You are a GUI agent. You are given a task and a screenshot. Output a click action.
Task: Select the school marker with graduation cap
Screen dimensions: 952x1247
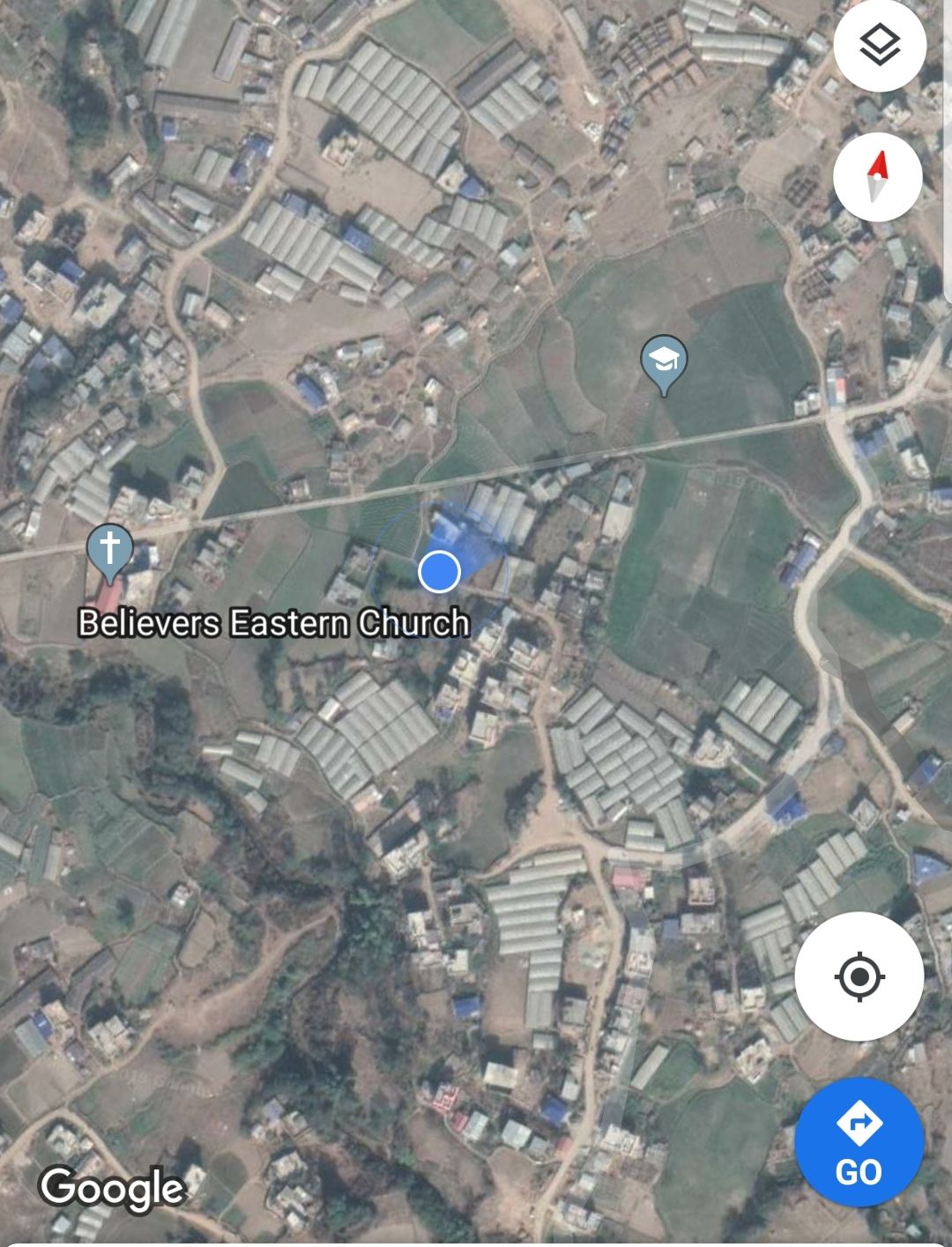[665, 362]
